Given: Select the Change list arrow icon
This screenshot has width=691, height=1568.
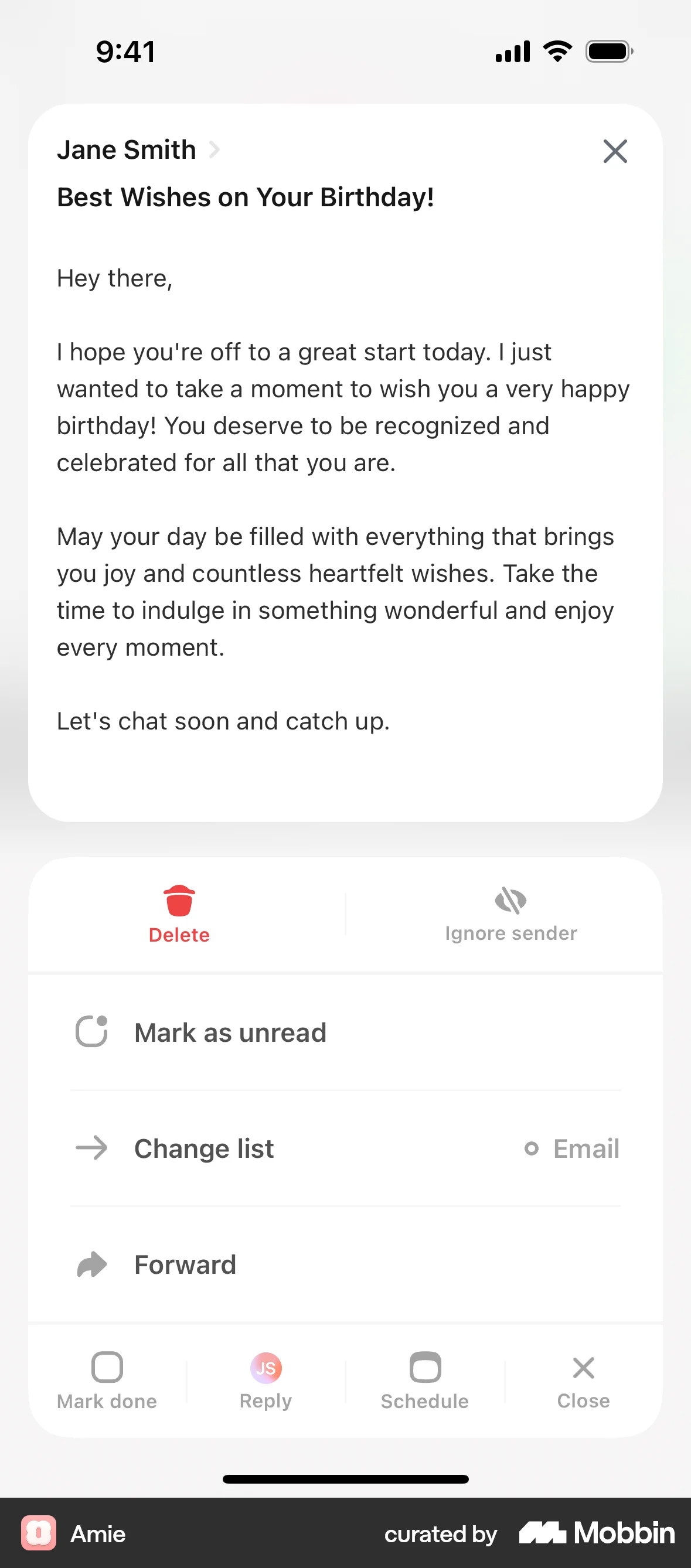Looking at the screenshot, I should 91,1148.
